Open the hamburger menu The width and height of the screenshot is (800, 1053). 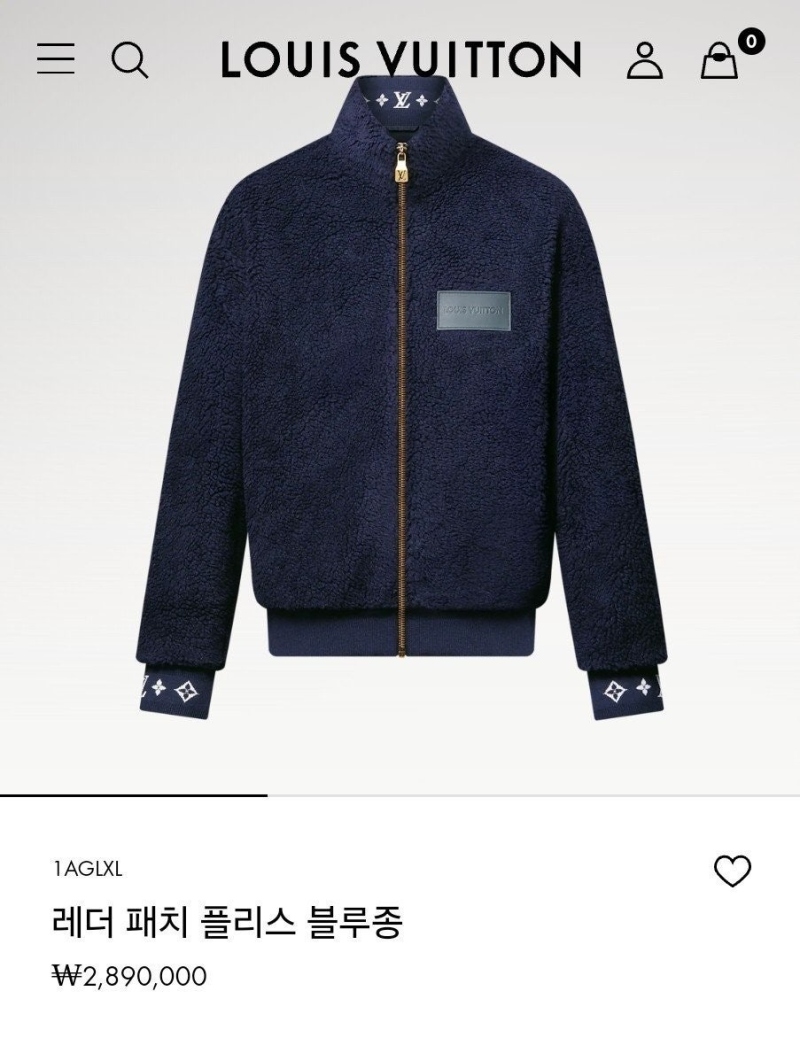(x=56, y=59)
